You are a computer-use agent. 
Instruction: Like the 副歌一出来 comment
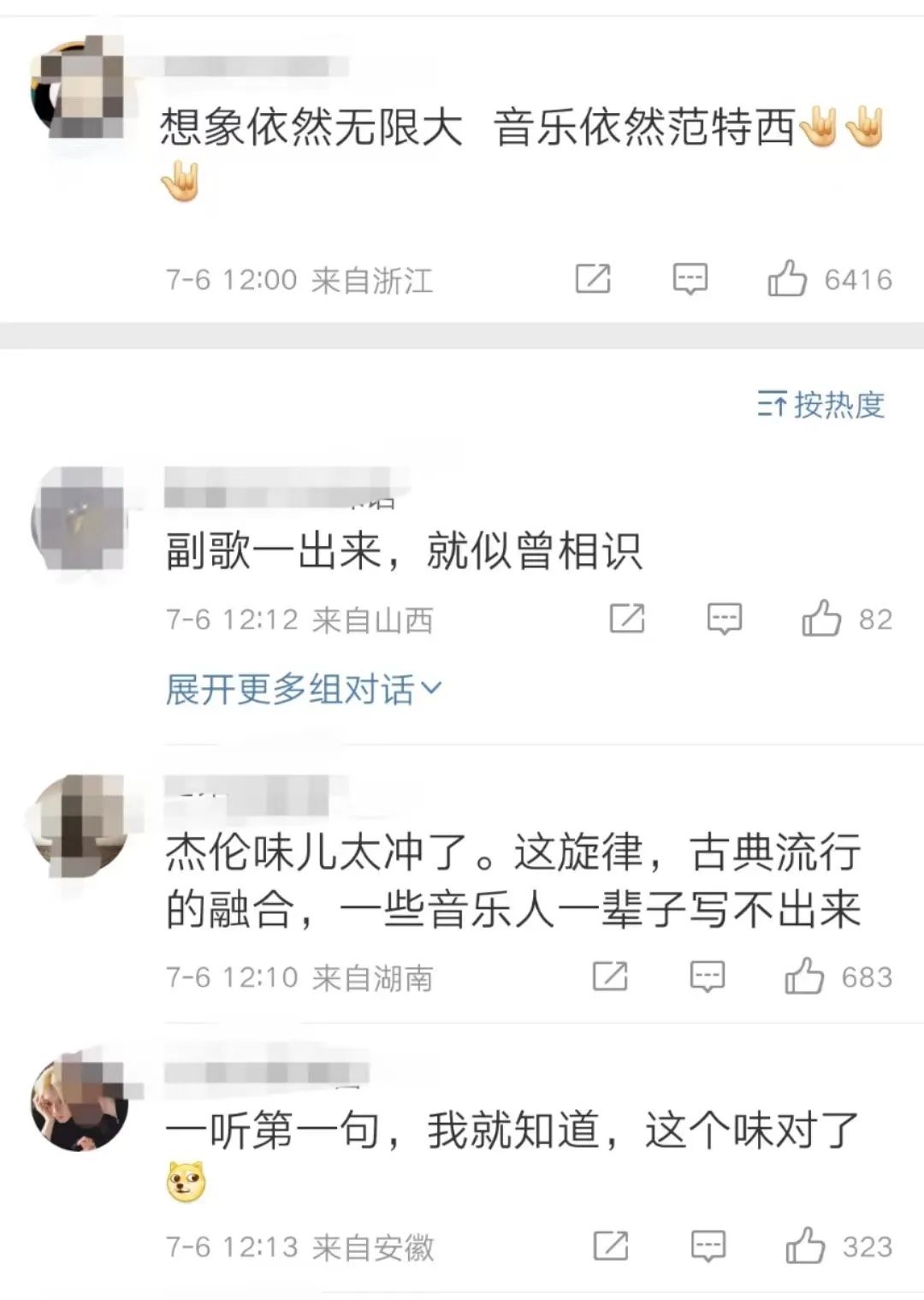821,618
